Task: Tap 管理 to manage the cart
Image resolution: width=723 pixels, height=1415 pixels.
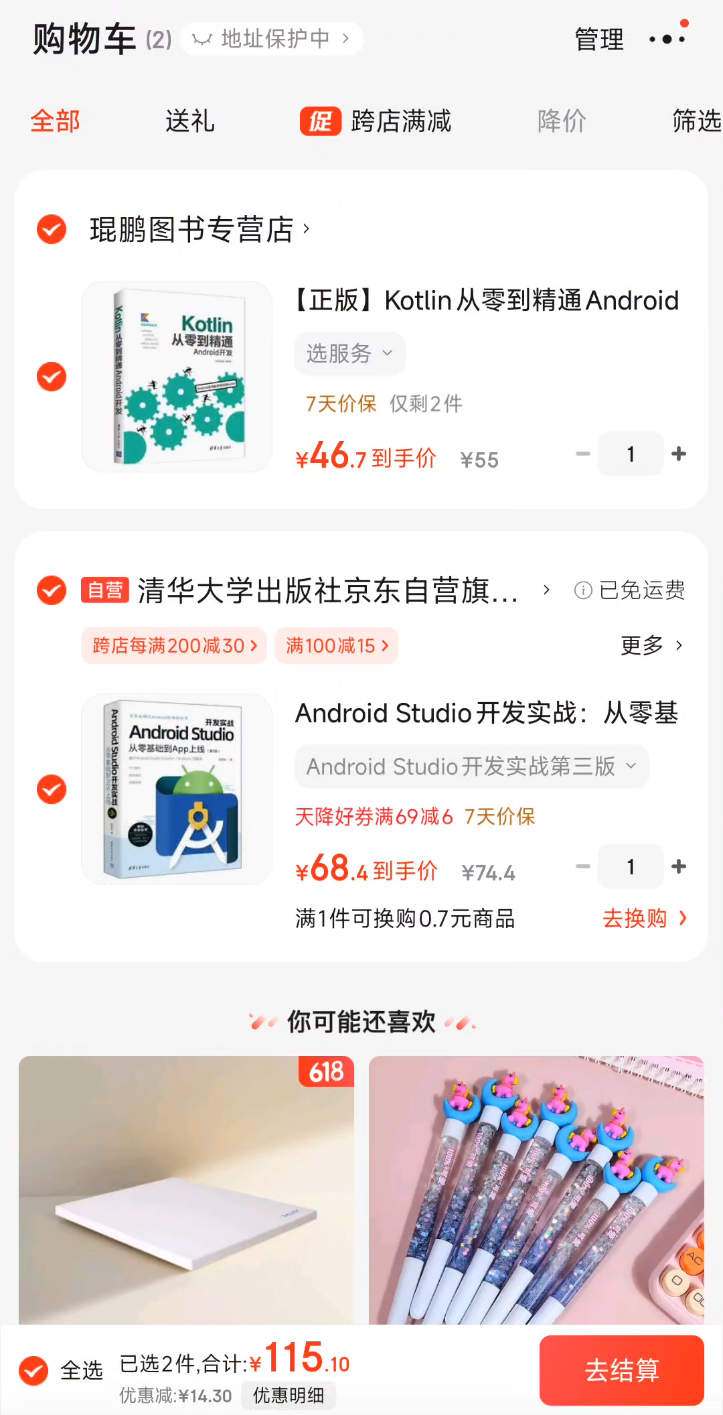Action: 599,40
